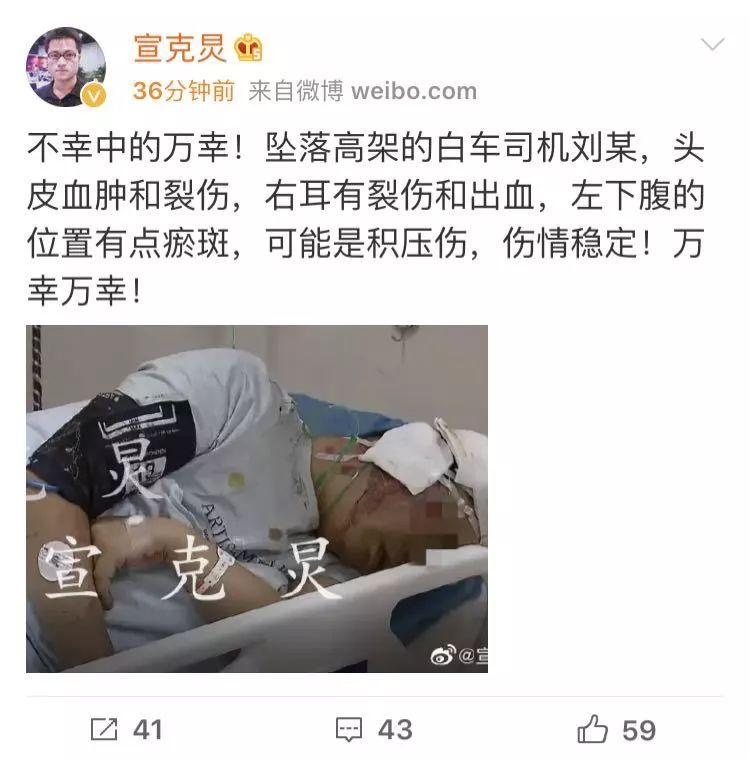Expand the post options chevron
750x759 pixels.
pyautogui.click(x=712, y=45)
